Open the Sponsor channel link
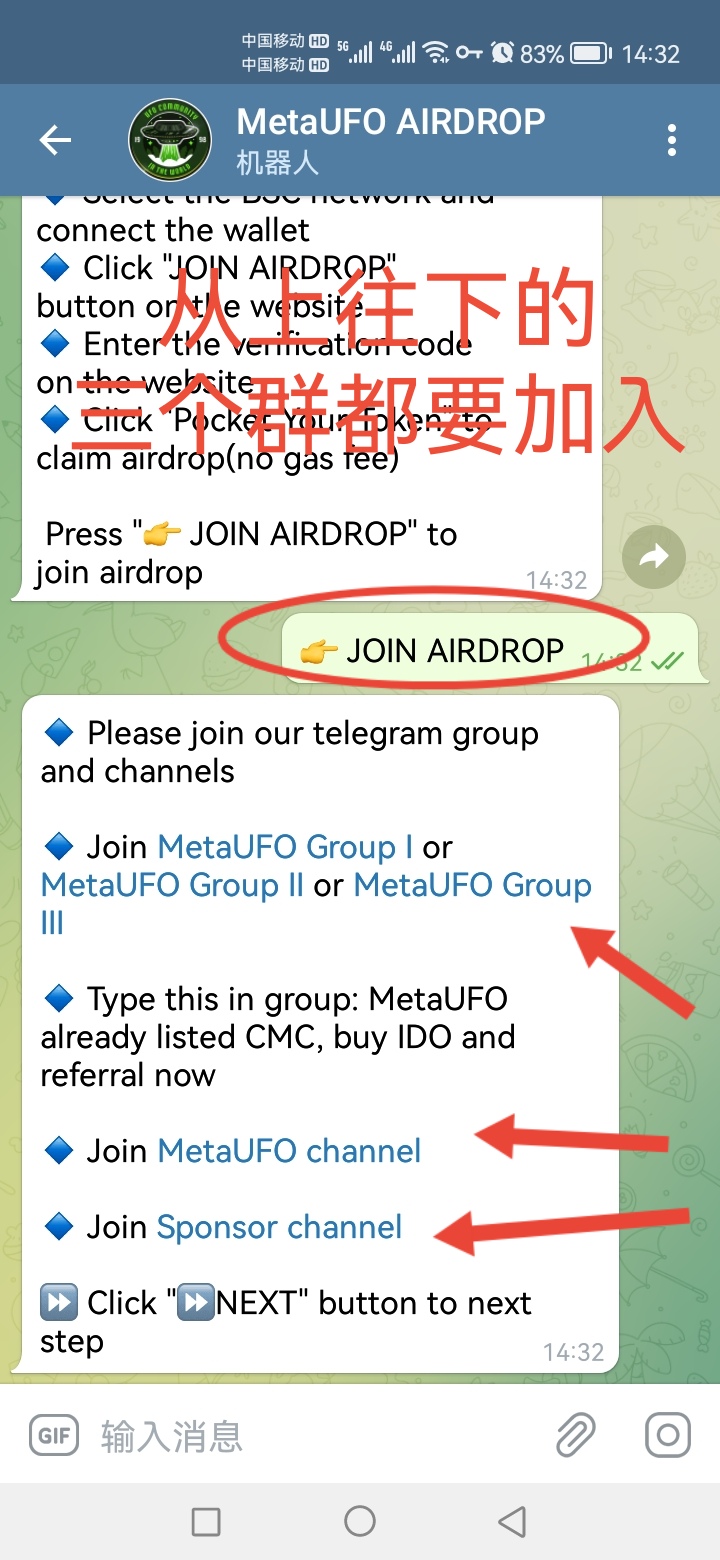The width and height of the screenshot is (720, 1560). tap(279, 1227)
